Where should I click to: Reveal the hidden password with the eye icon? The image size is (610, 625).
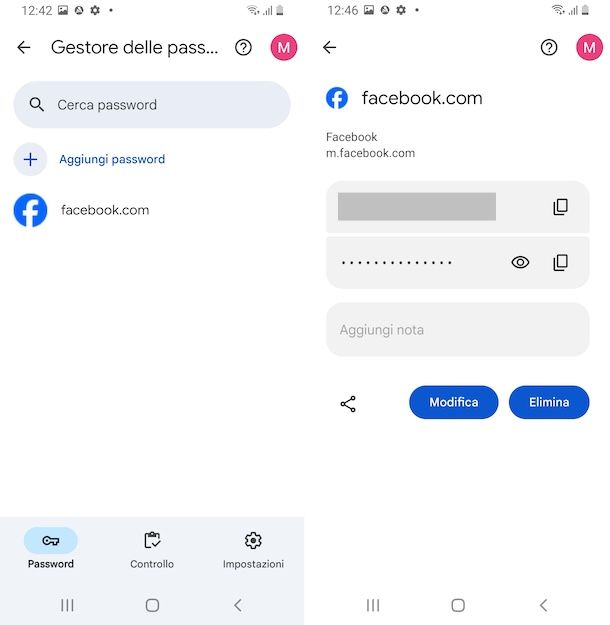pyautogui.click(x=520, y=263)
